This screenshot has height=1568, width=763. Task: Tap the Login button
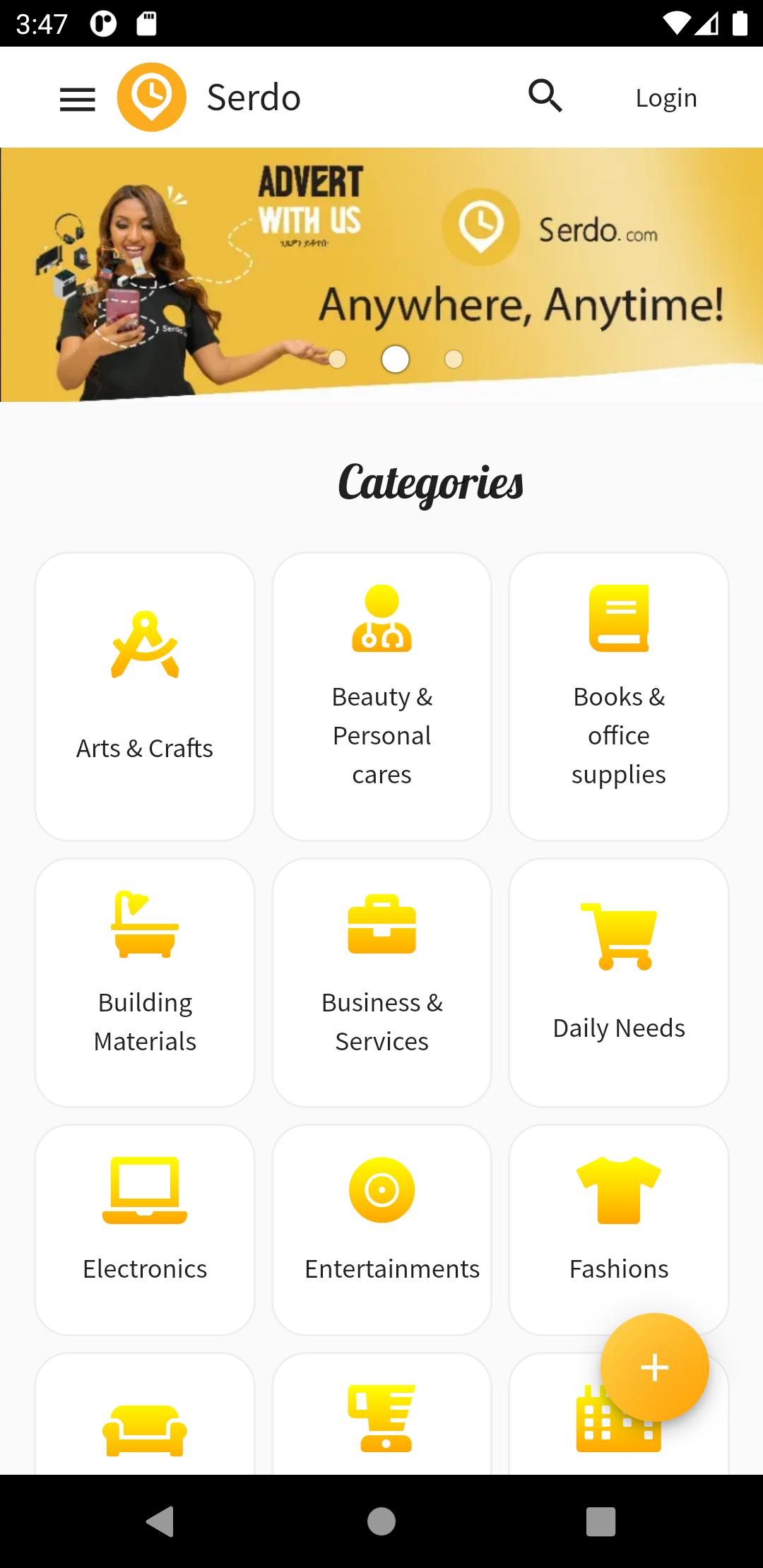666,97
